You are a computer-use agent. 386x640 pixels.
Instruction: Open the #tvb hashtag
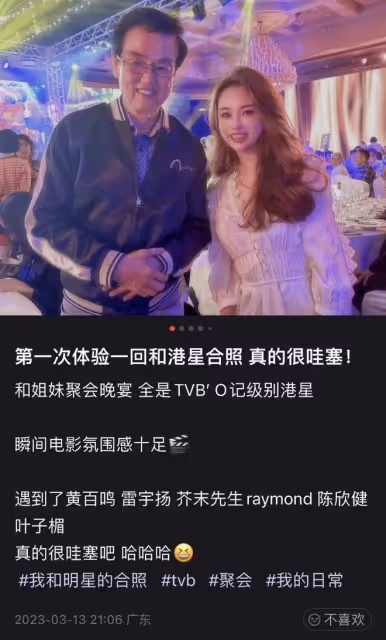point(178,580)
